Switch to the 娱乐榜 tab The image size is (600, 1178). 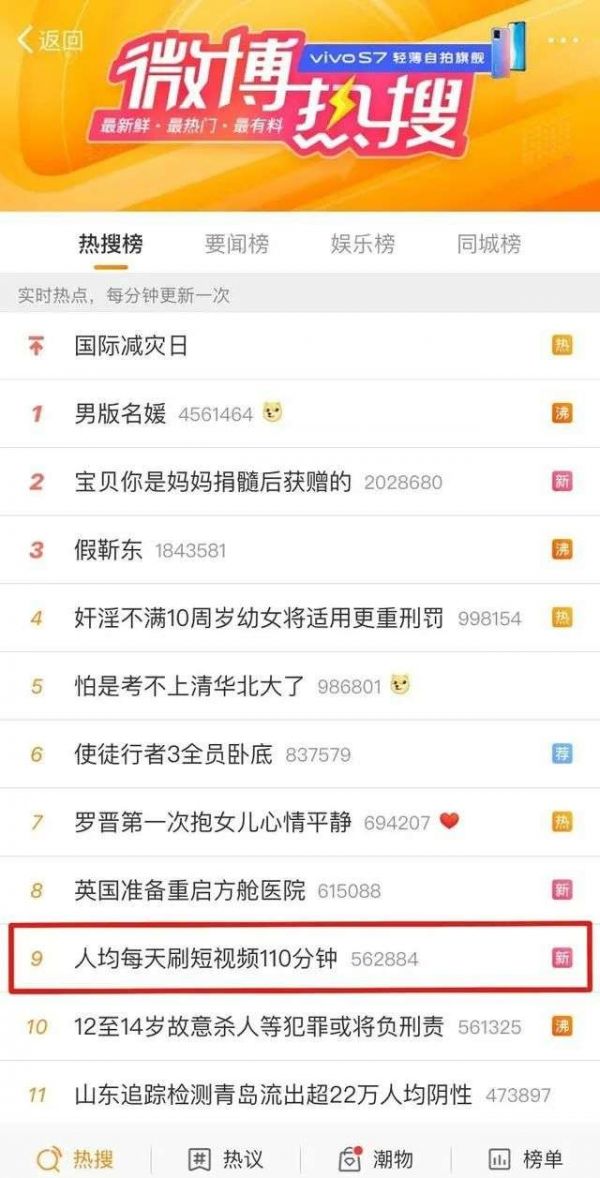[363, 244]
